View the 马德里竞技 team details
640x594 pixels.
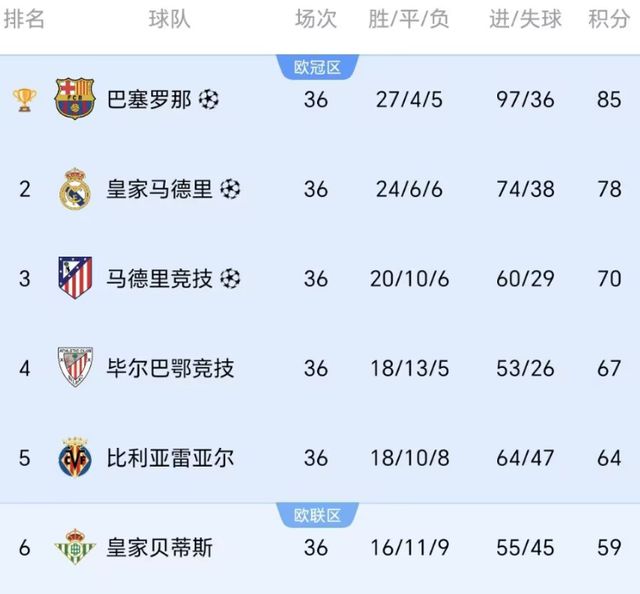(x=160, y=278)
